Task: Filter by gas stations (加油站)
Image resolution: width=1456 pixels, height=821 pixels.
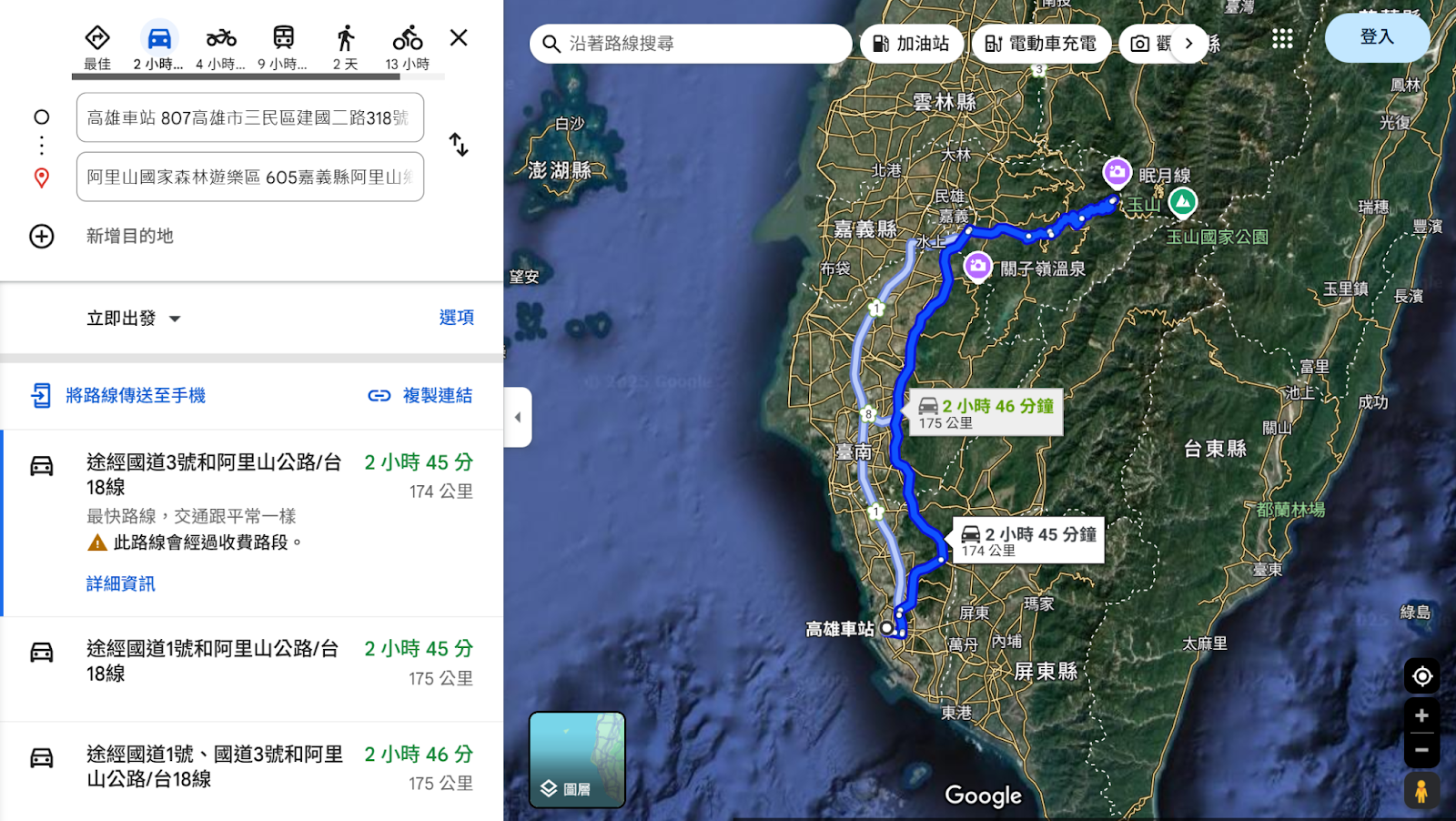Action: (911, 44)
